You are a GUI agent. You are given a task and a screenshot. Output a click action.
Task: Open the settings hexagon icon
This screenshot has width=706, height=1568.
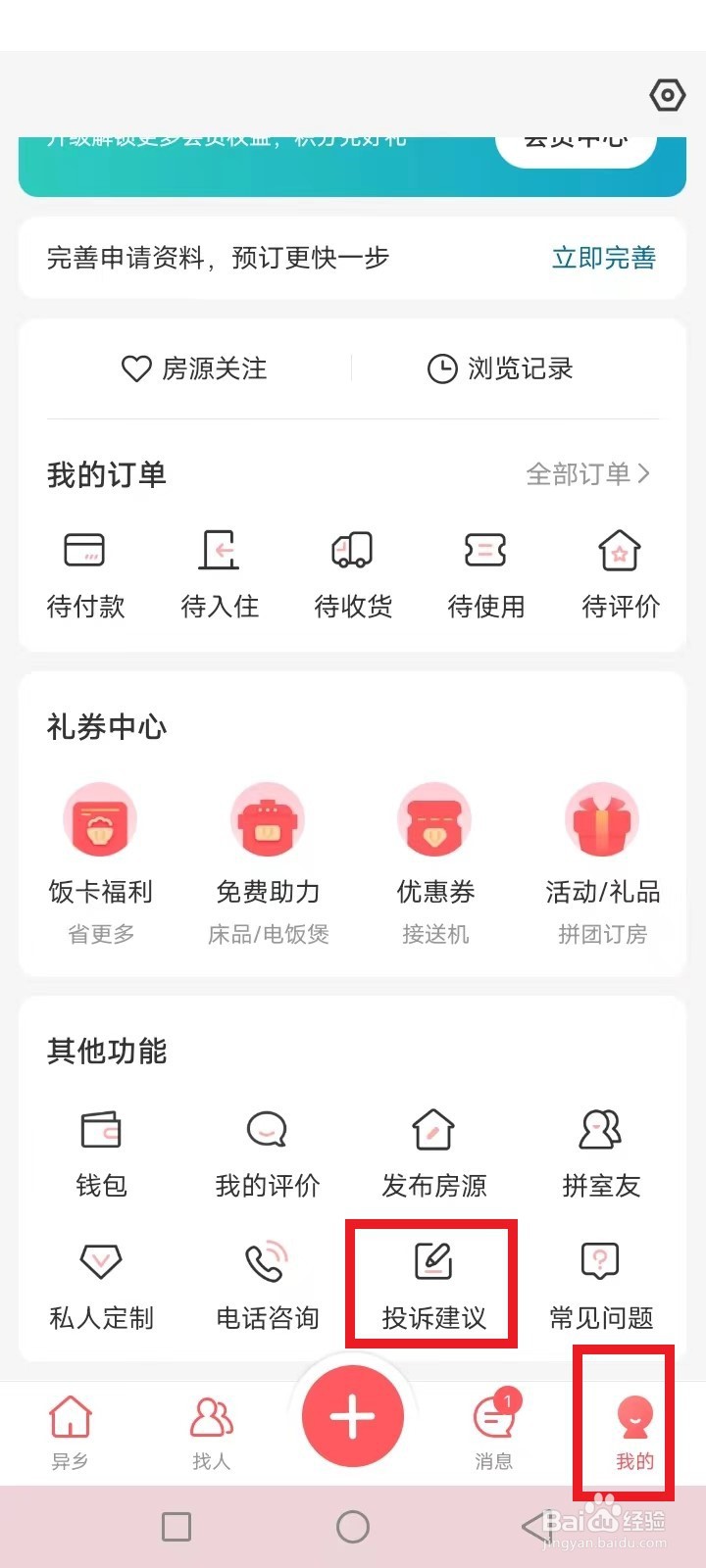click(x=668, y=95)
